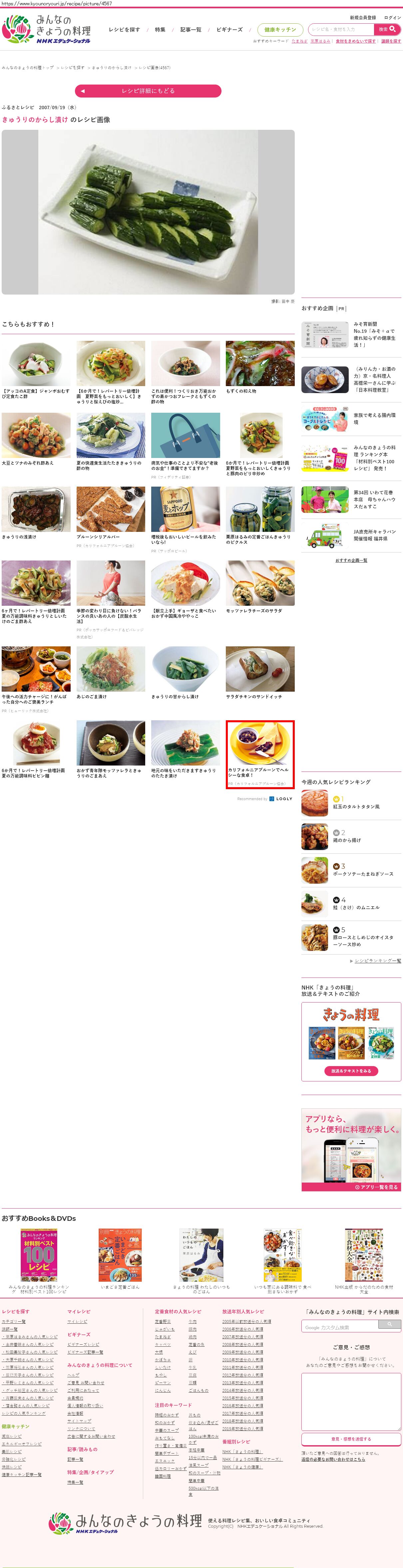Open レシピを探す in the top menu

pos(124,30)
